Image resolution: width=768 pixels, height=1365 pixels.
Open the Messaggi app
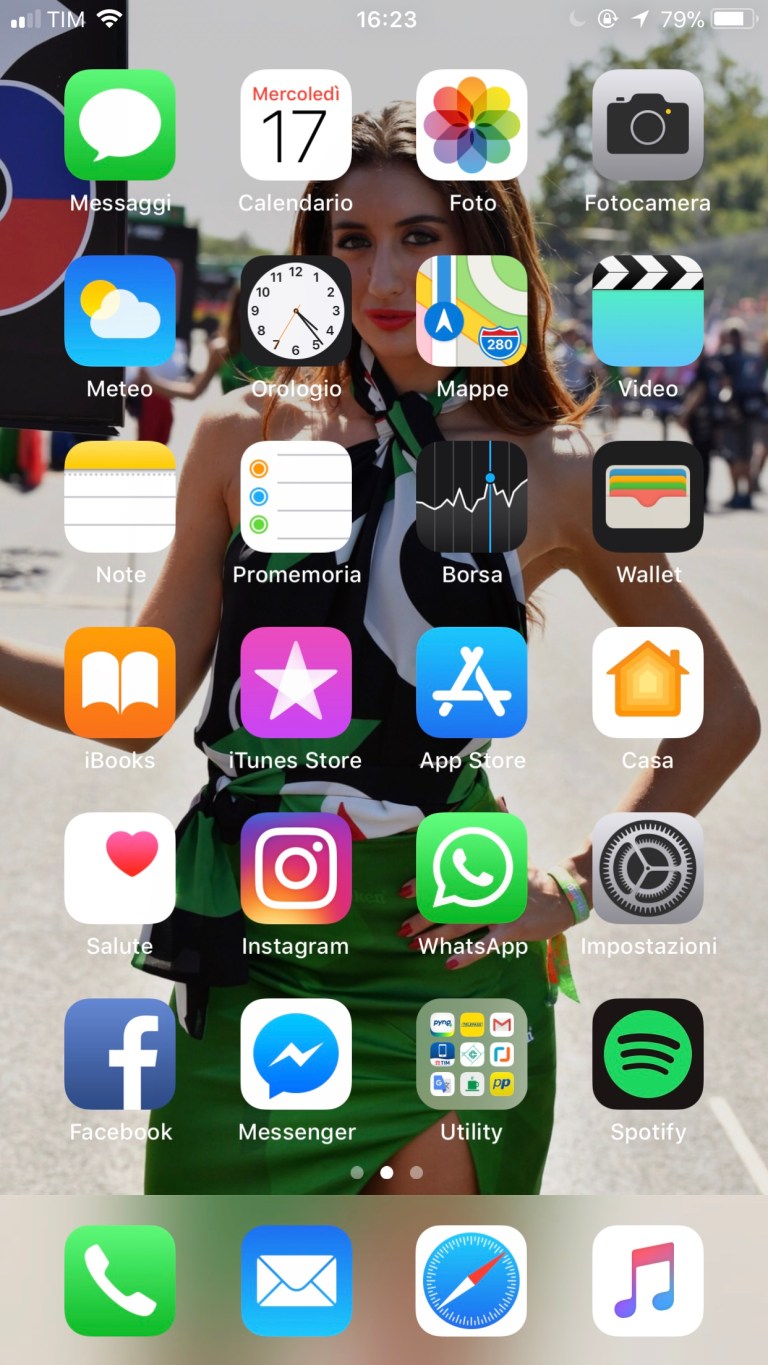tap(120, 125)
